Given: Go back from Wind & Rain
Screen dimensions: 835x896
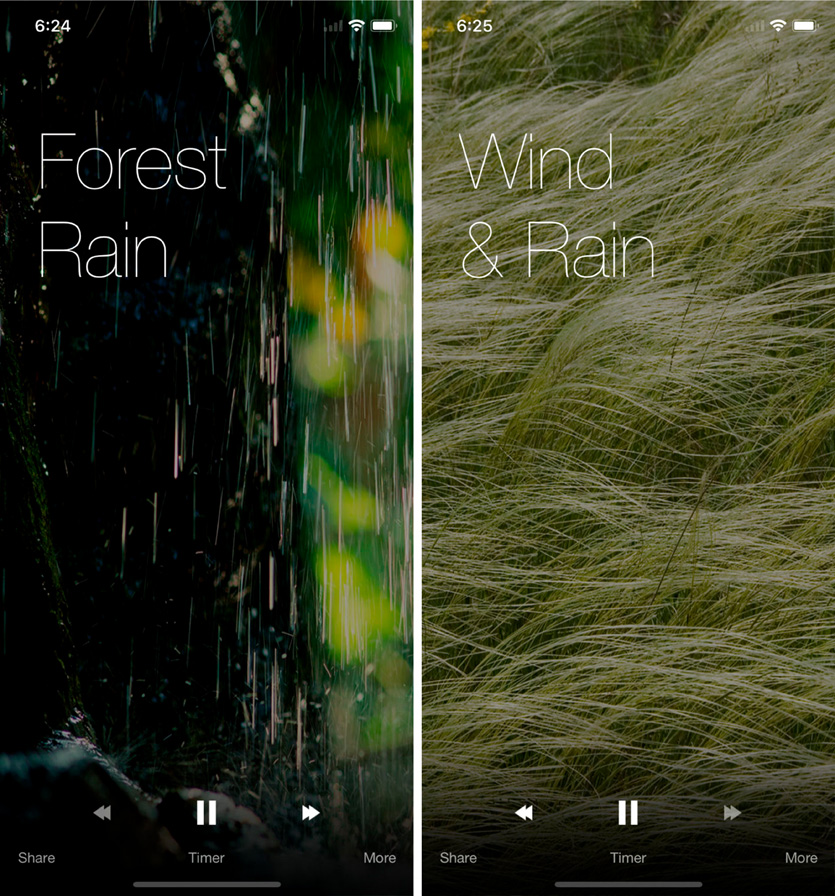Looking at the screenshot, I should 524,813.
